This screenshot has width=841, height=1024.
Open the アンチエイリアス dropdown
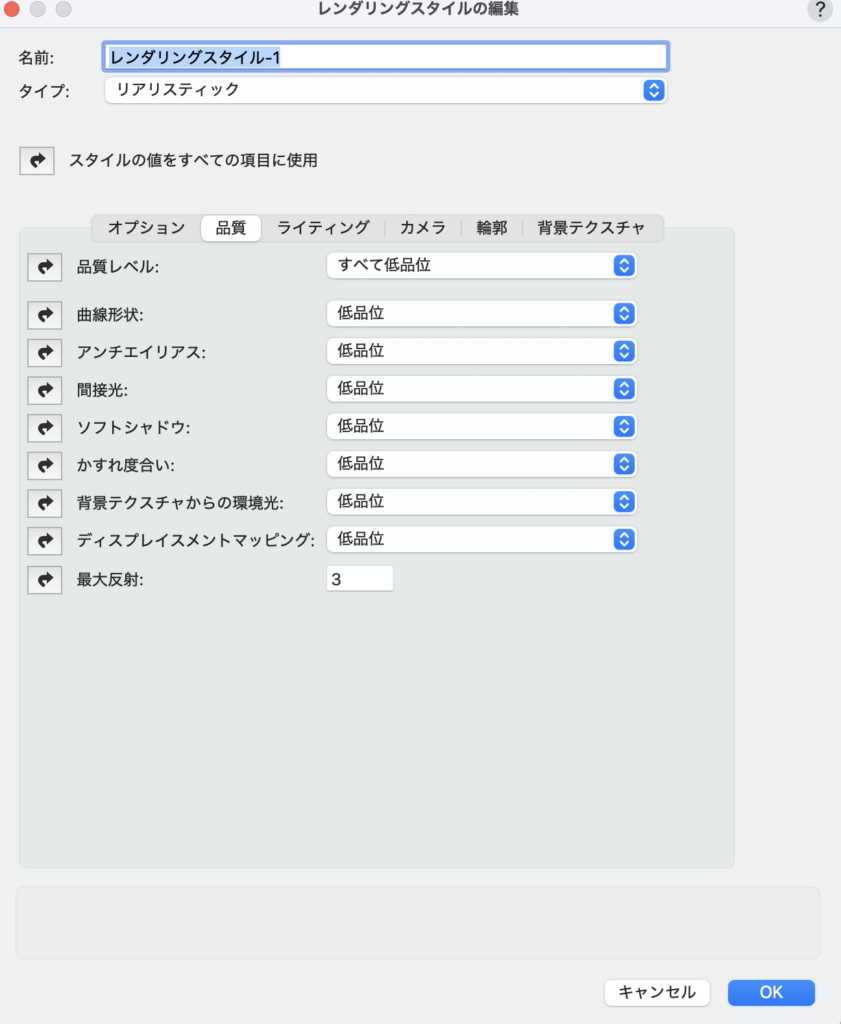coord(481,351)
